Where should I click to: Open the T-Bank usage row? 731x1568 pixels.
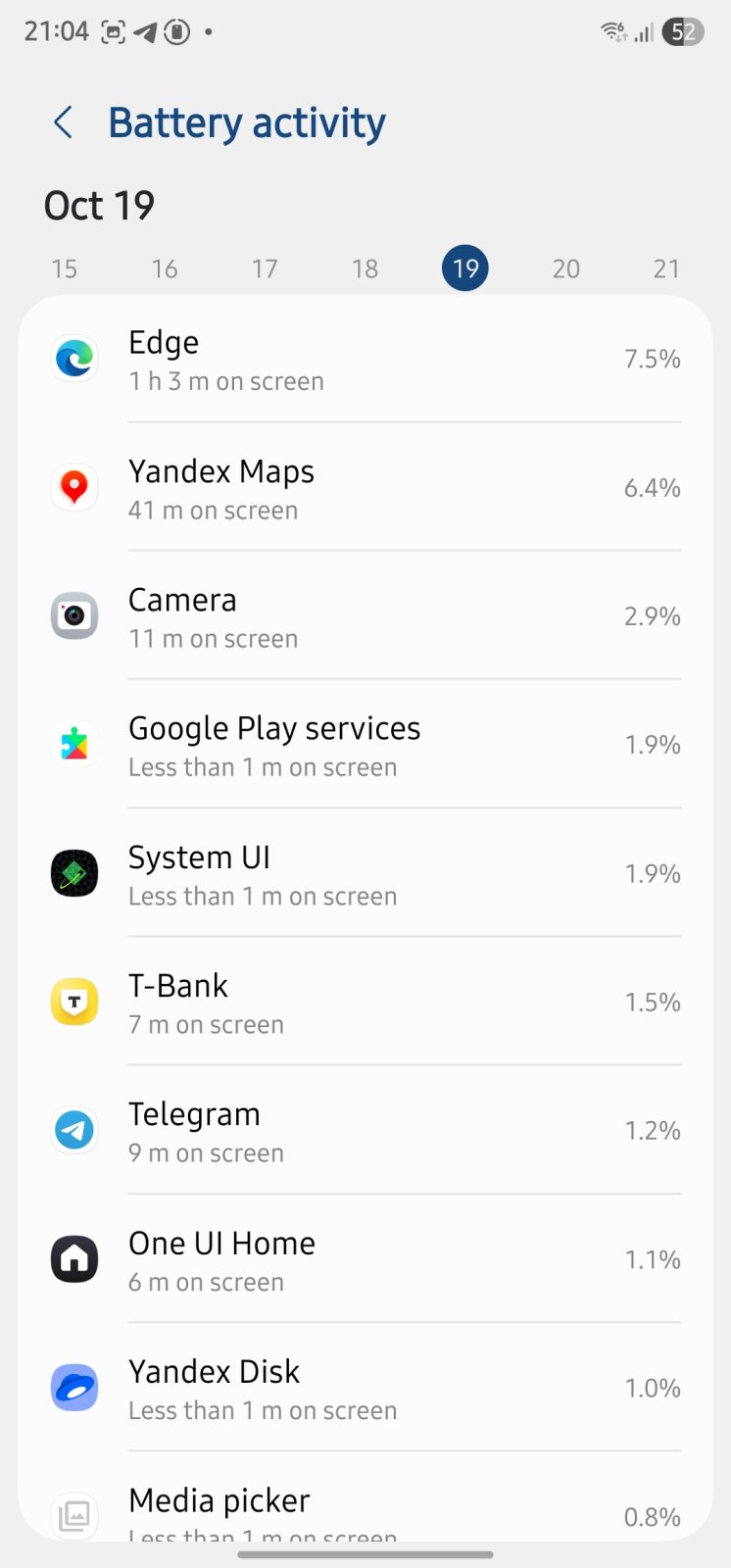365,1003
